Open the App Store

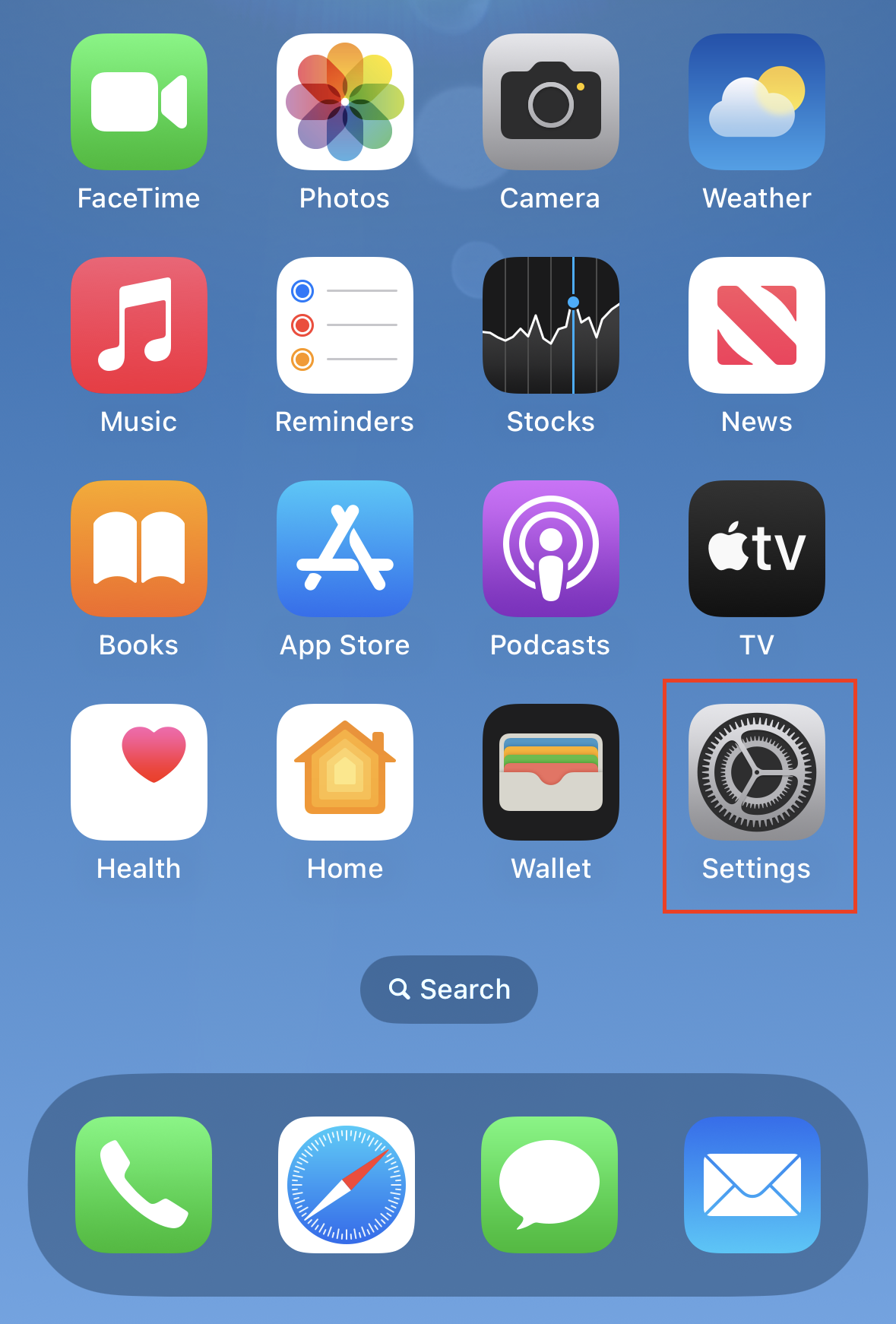345,549
